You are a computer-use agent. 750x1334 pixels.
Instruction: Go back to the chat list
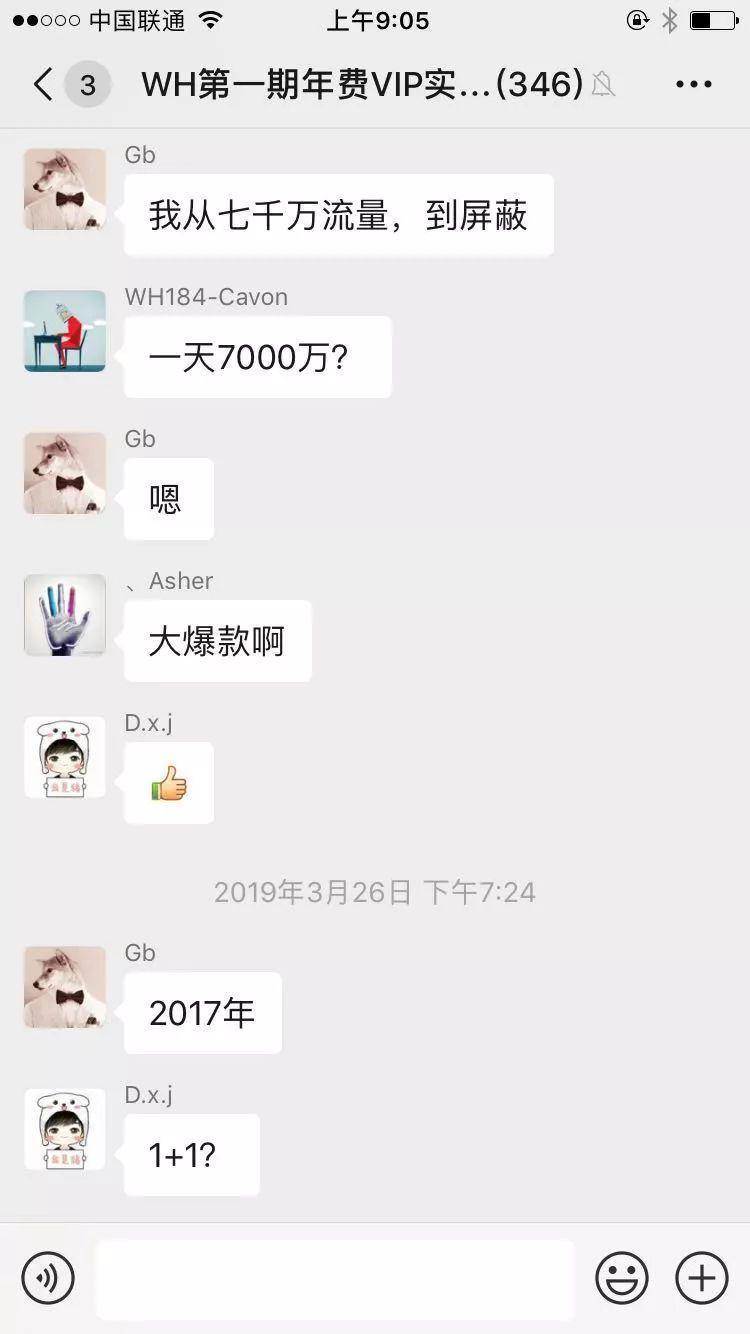44,85
